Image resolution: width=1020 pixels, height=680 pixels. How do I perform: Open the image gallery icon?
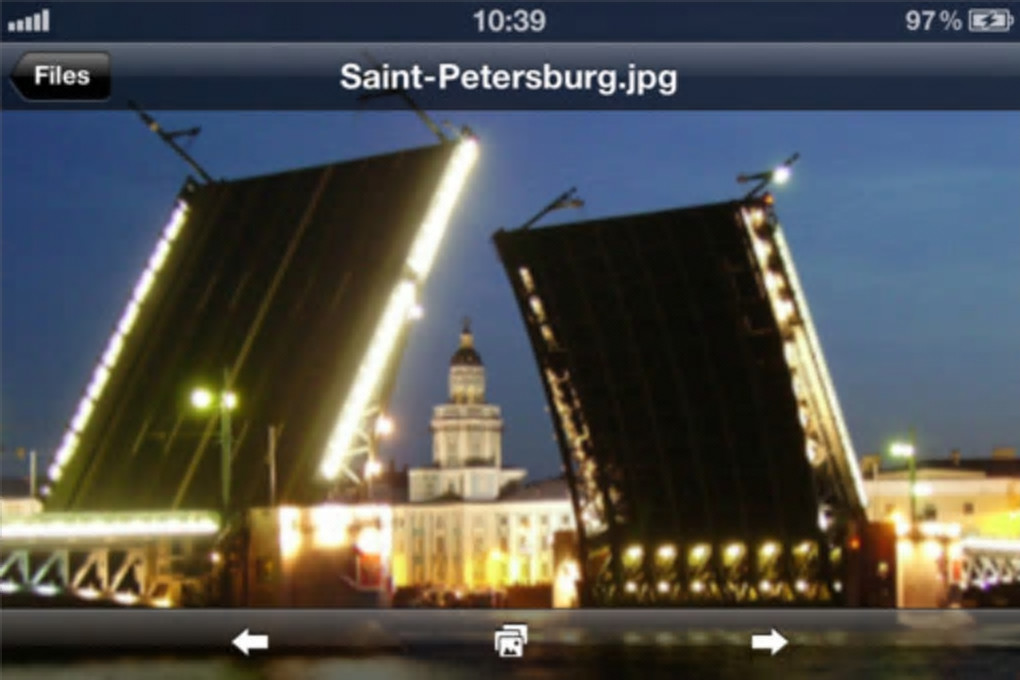[x=510, y=641]
